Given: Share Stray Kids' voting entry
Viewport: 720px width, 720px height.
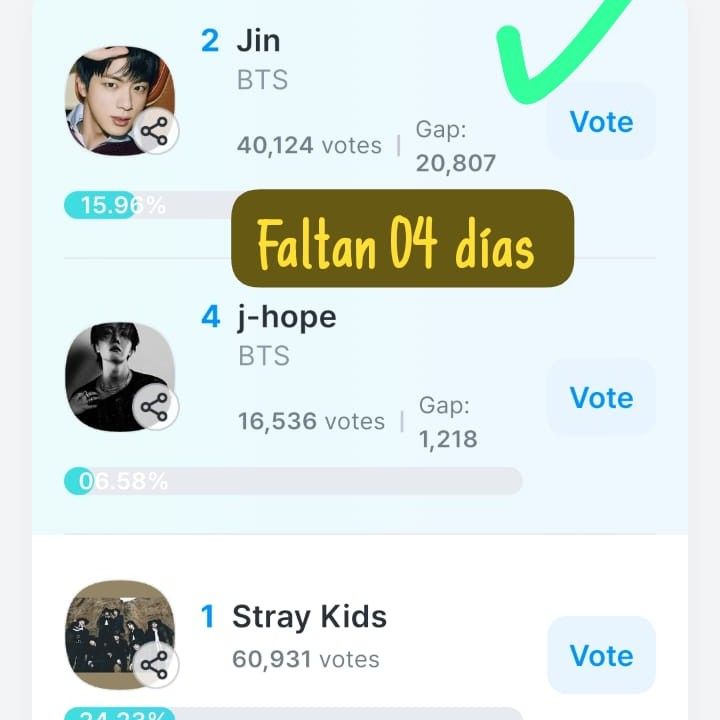Looking at the screenshot, I should (154, 665).
